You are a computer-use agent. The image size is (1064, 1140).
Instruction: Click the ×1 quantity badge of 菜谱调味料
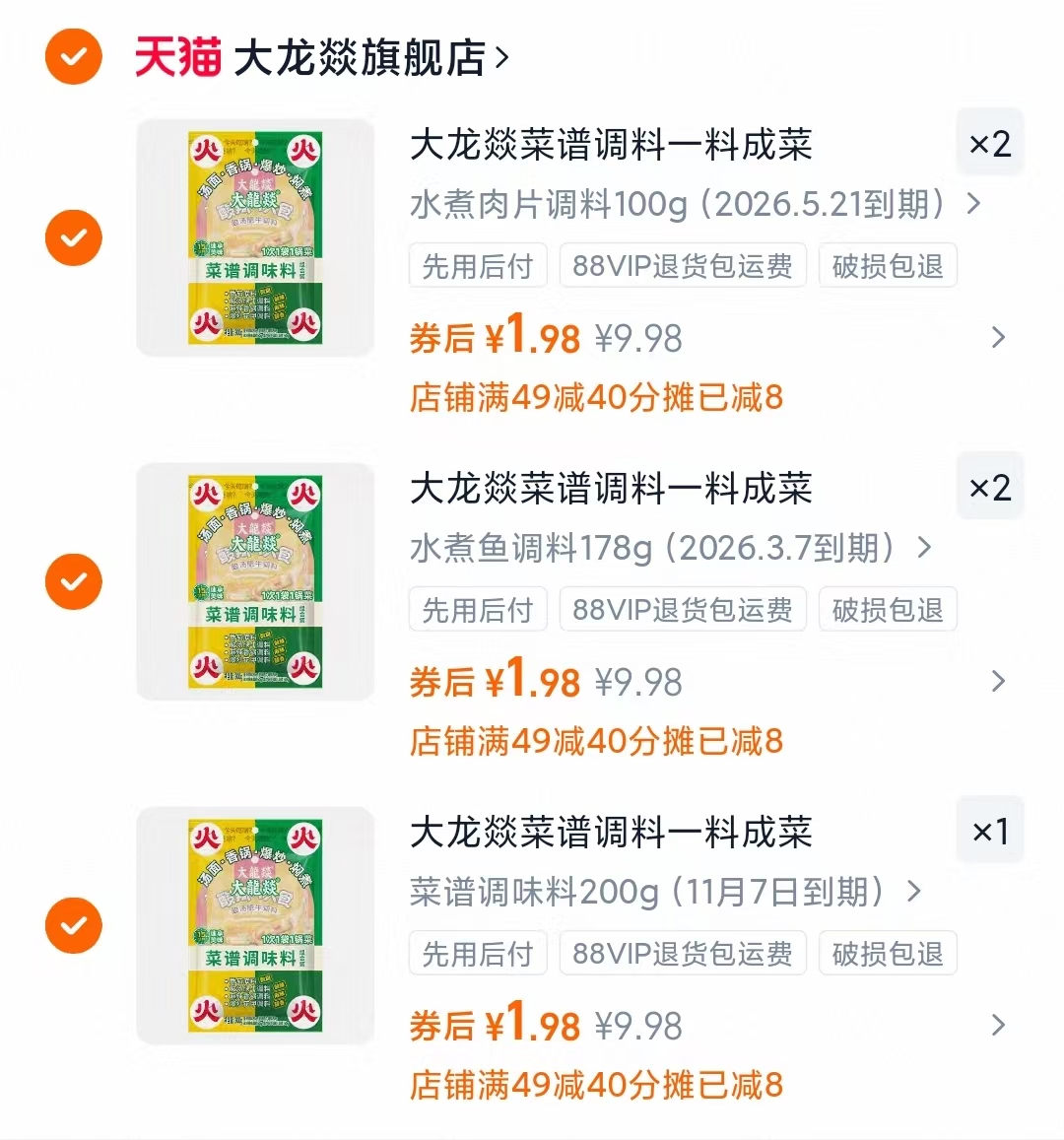989,830
